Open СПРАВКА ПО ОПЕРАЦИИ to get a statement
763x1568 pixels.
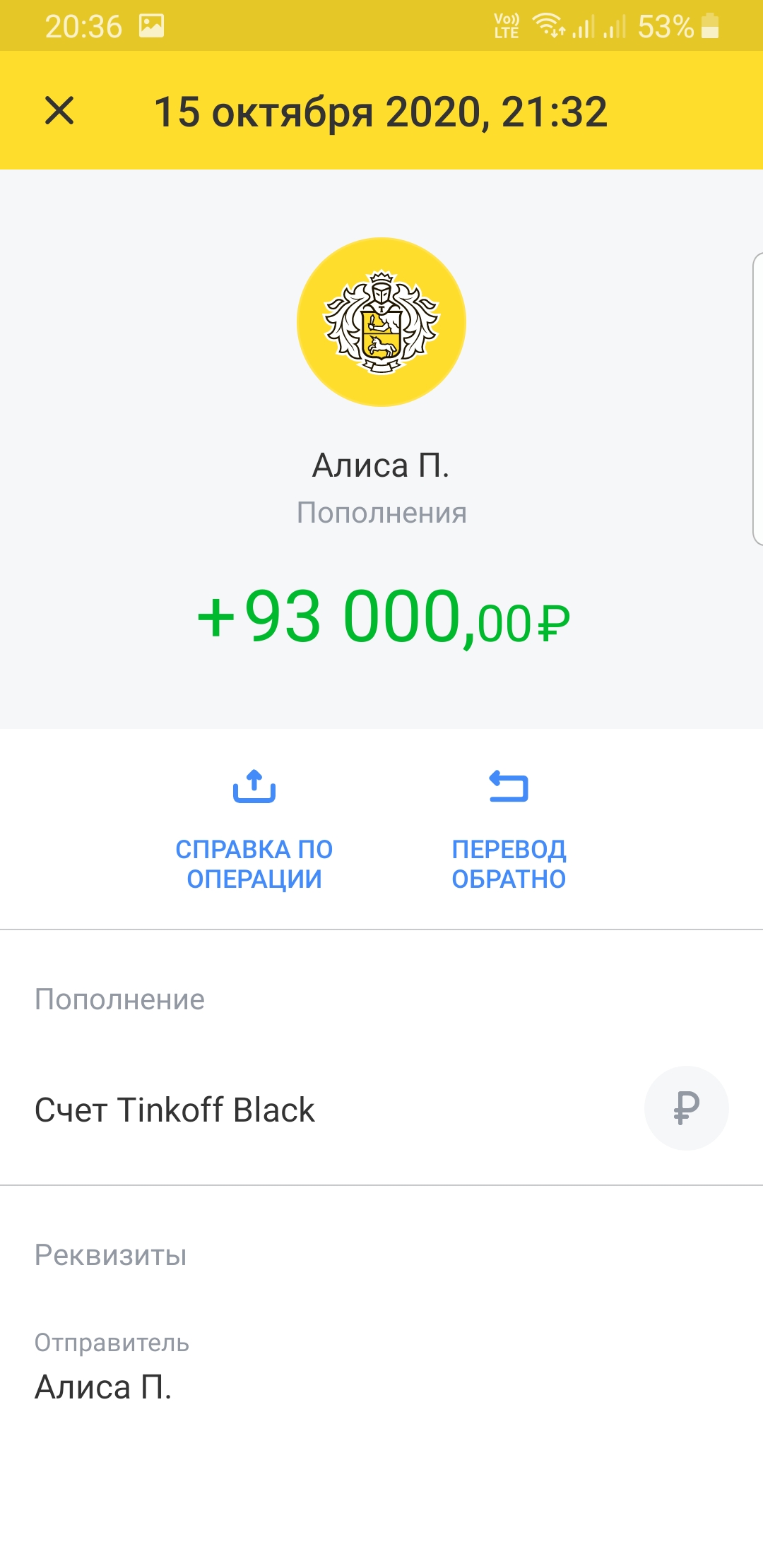pyautogui.click(x=254, y=863)
